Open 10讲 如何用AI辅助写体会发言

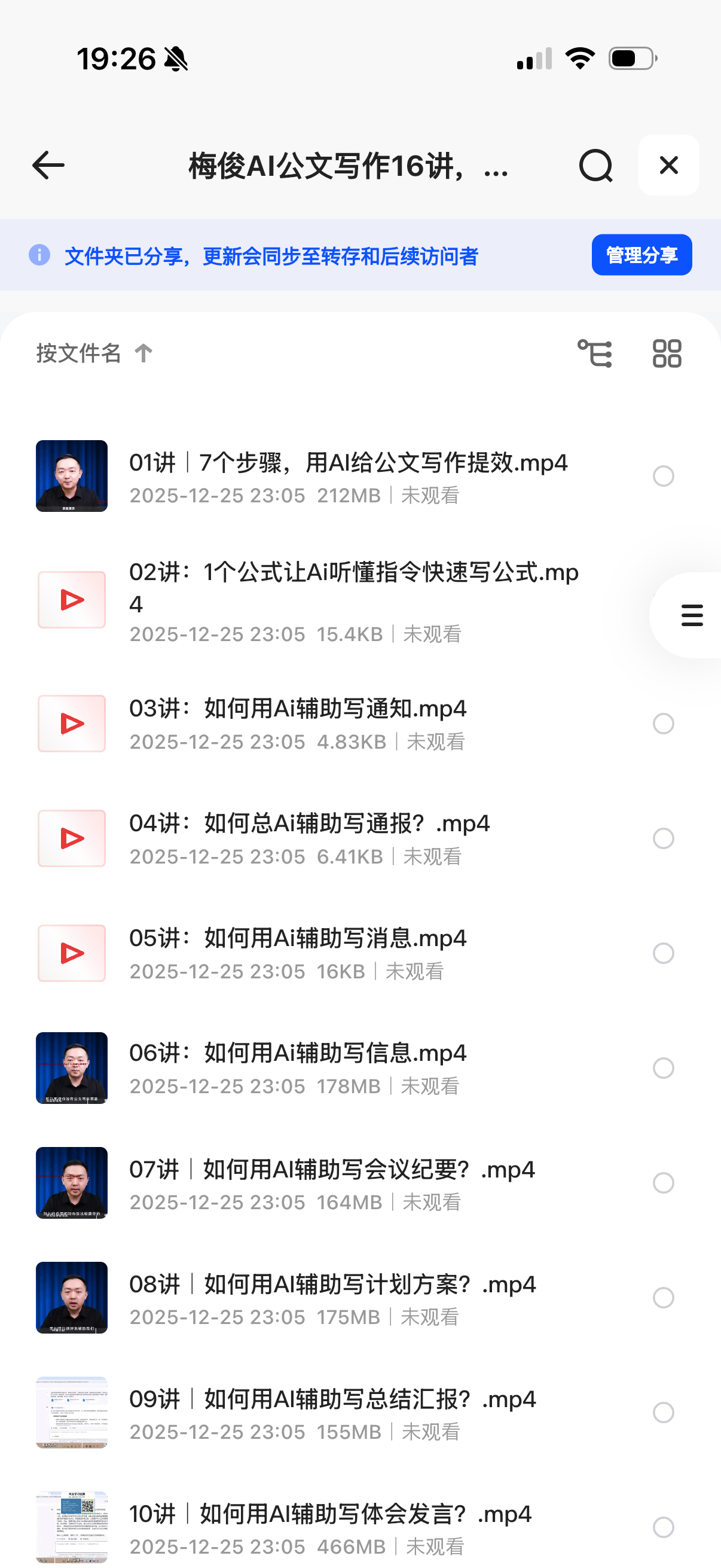tap(331, 1514)
